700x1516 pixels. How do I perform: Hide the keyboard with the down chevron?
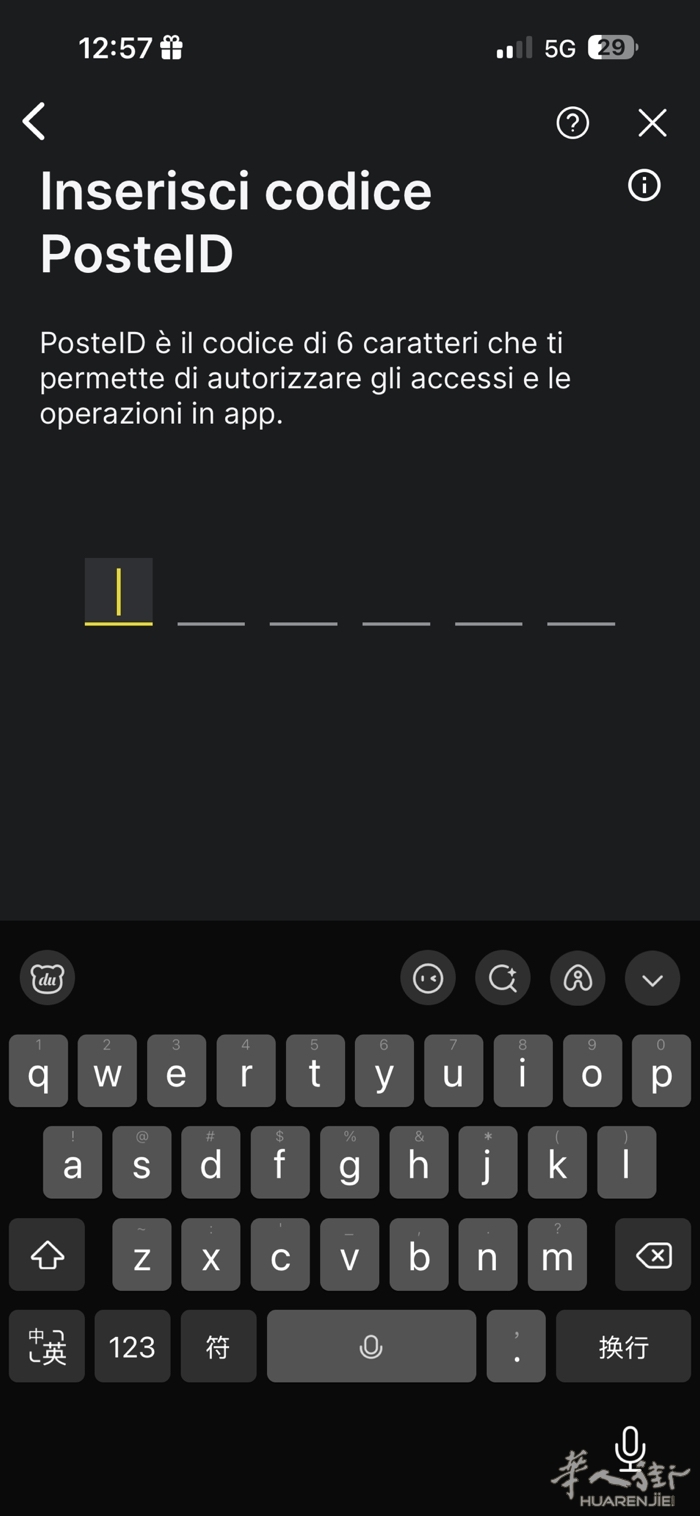click(652, 979)
